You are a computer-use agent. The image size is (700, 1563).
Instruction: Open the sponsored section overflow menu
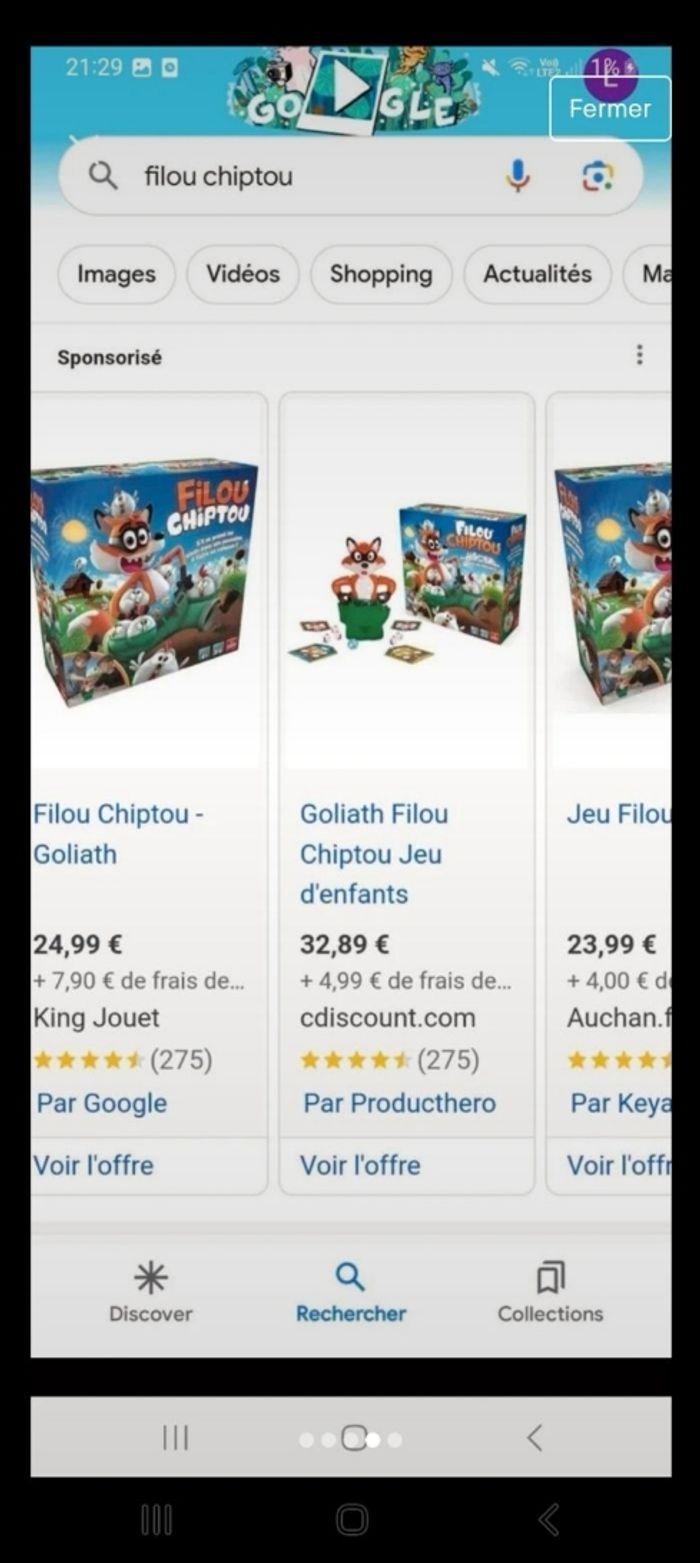click(x=639, y=355)
